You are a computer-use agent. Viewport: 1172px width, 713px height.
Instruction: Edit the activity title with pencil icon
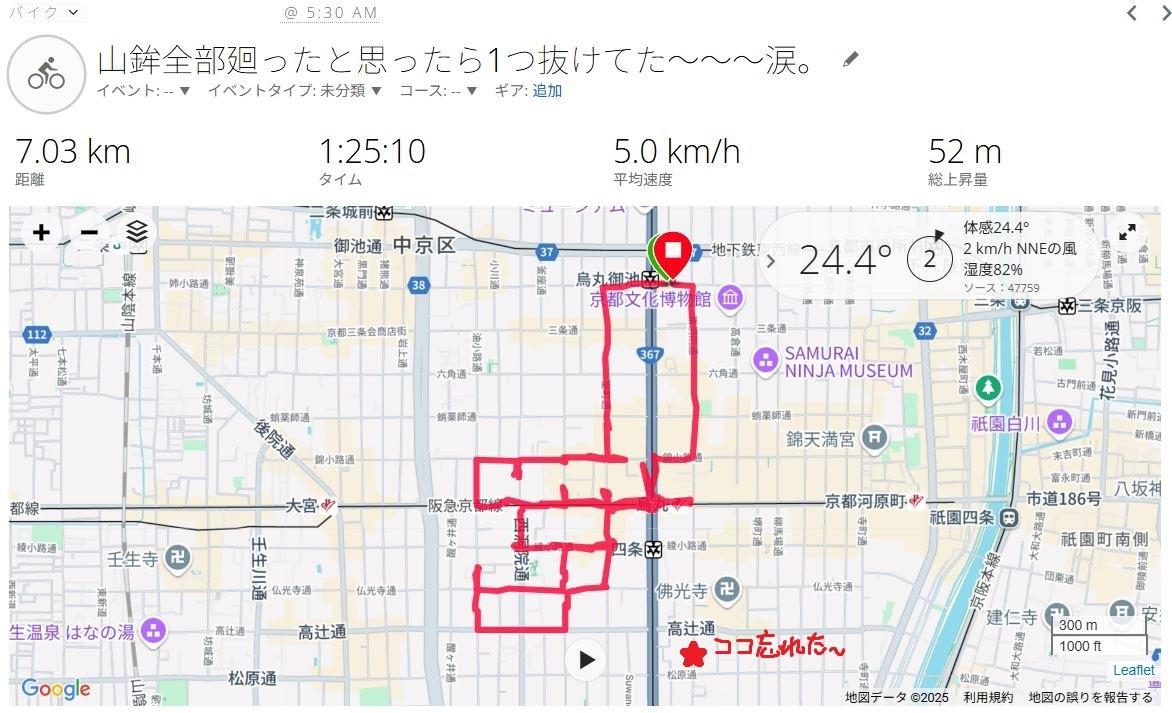pos(850,60)
